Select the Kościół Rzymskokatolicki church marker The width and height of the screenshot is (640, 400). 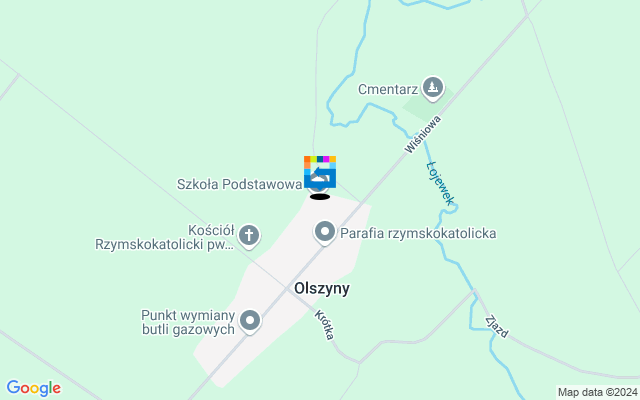point(250,237)
